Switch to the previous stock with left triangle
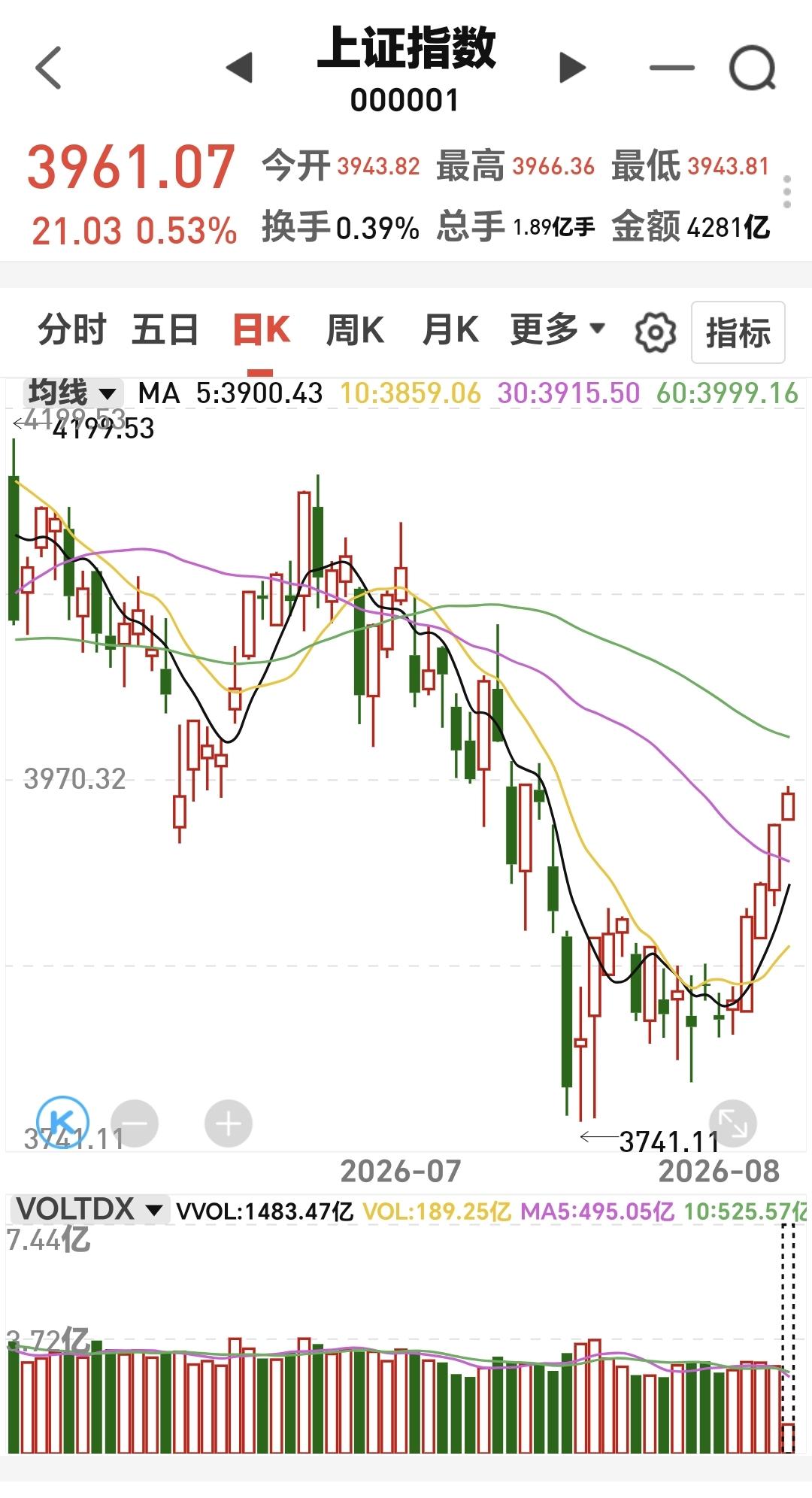 pos(240,68)
